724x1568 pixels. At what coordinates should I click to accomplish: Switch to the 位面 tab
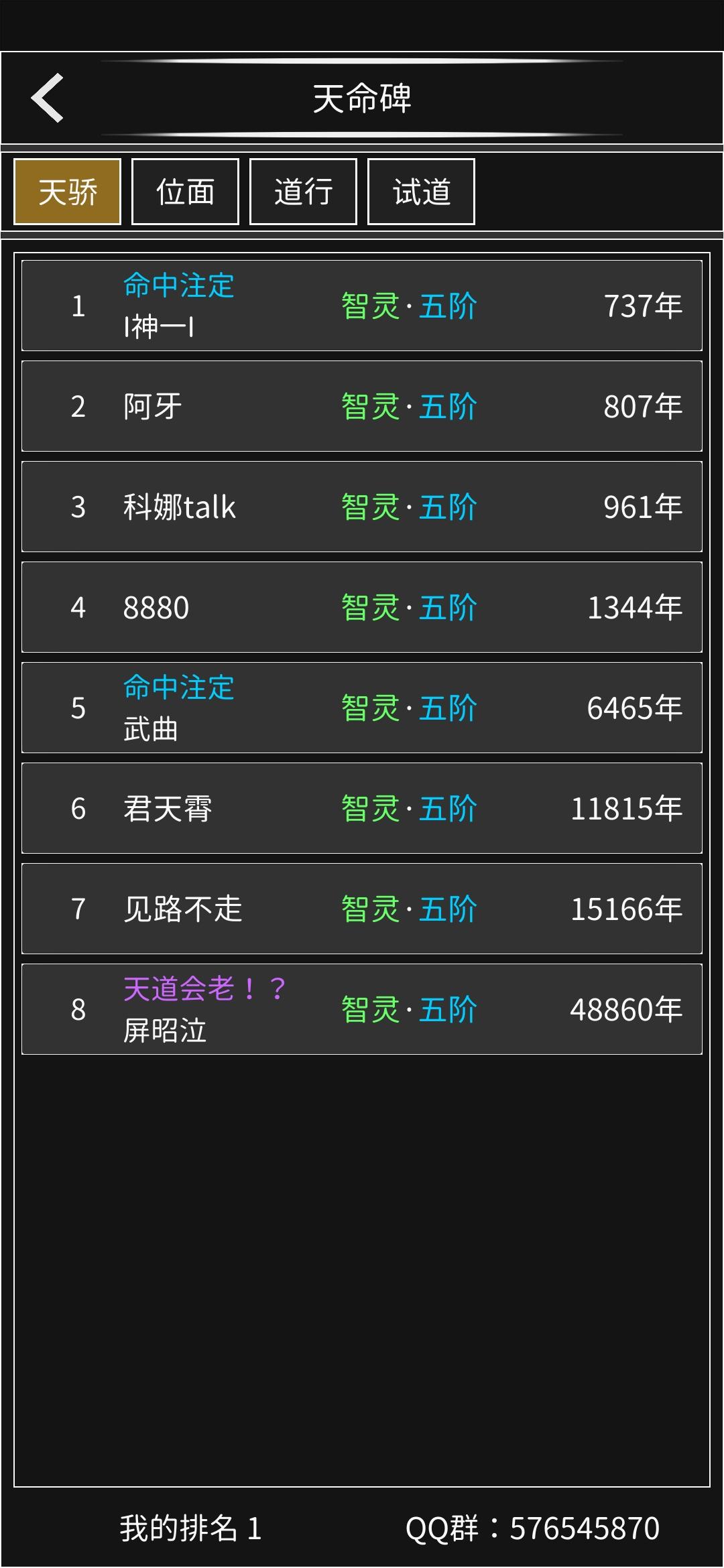coord(185,192)
